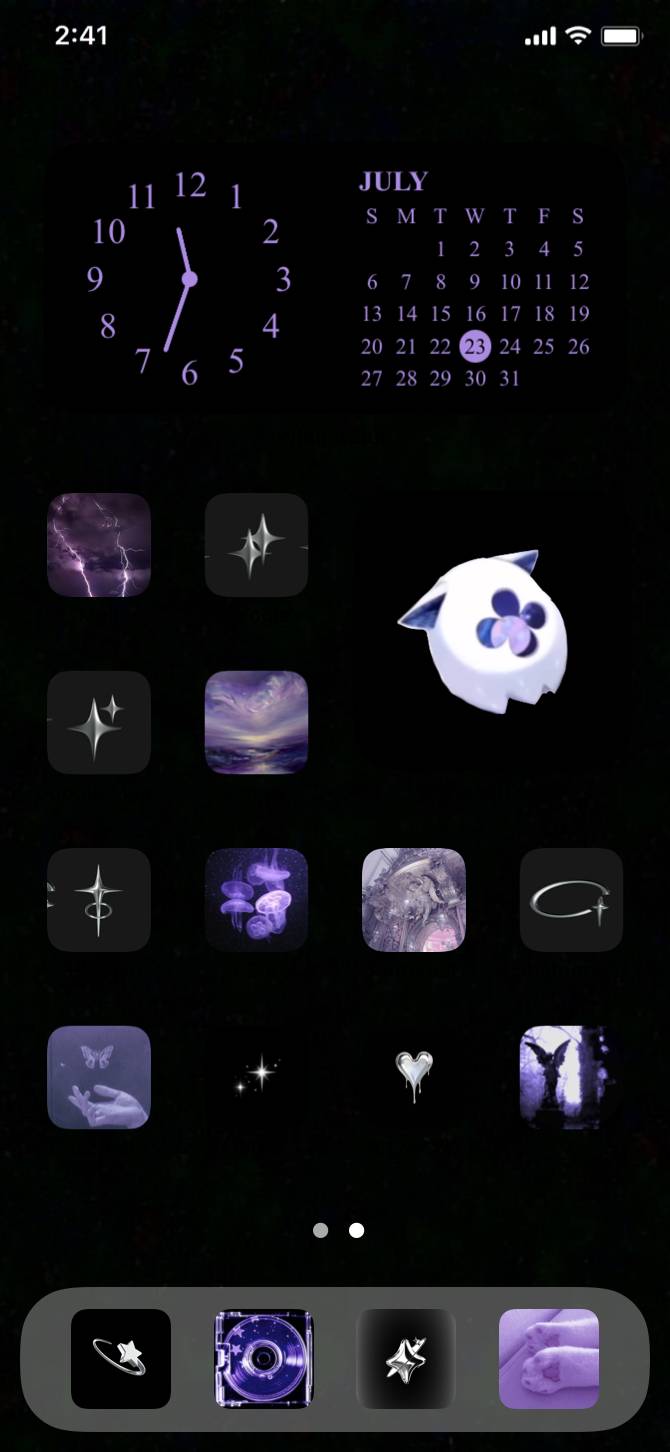Open the small twinkling sparkles app icon
The width and height of the screenshot is (670, 1452).
click(x=256, y=1077)
